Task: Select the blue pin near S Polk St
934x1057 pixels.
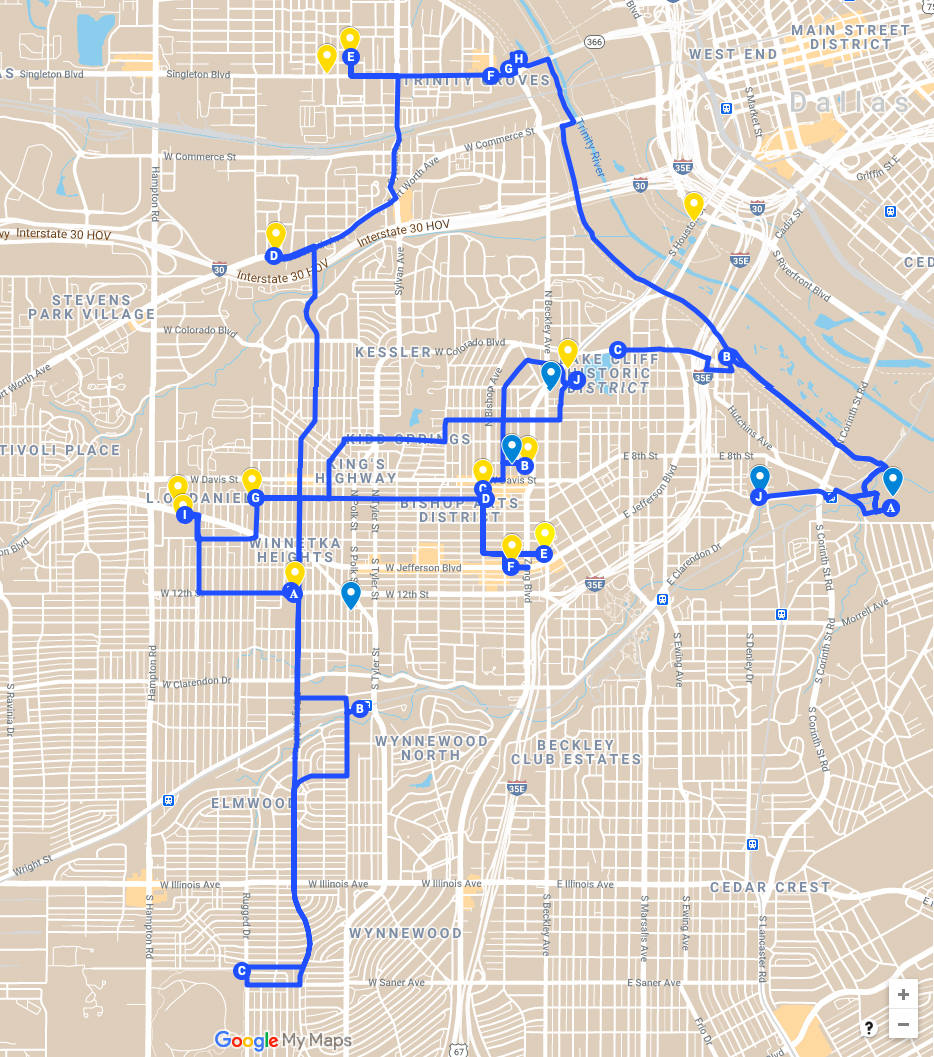Action: (350, 595)
